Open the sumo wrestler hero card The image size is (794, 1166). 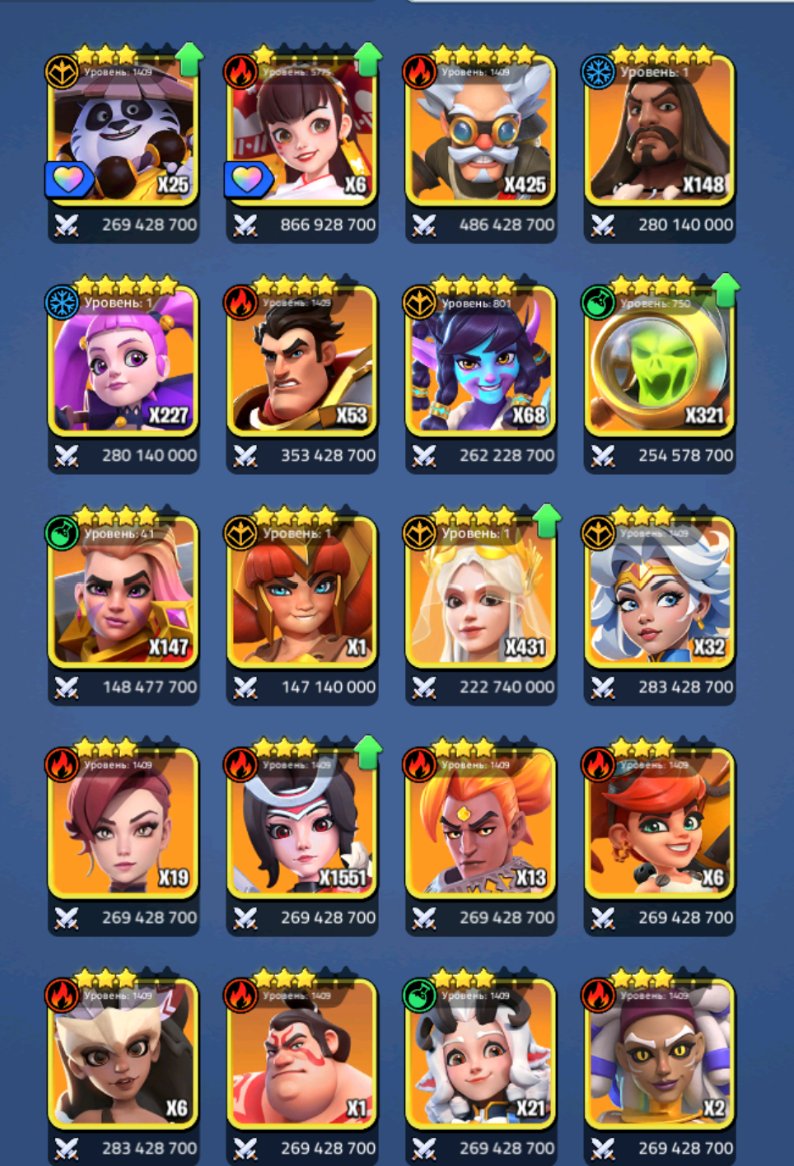coord(302,1054)
